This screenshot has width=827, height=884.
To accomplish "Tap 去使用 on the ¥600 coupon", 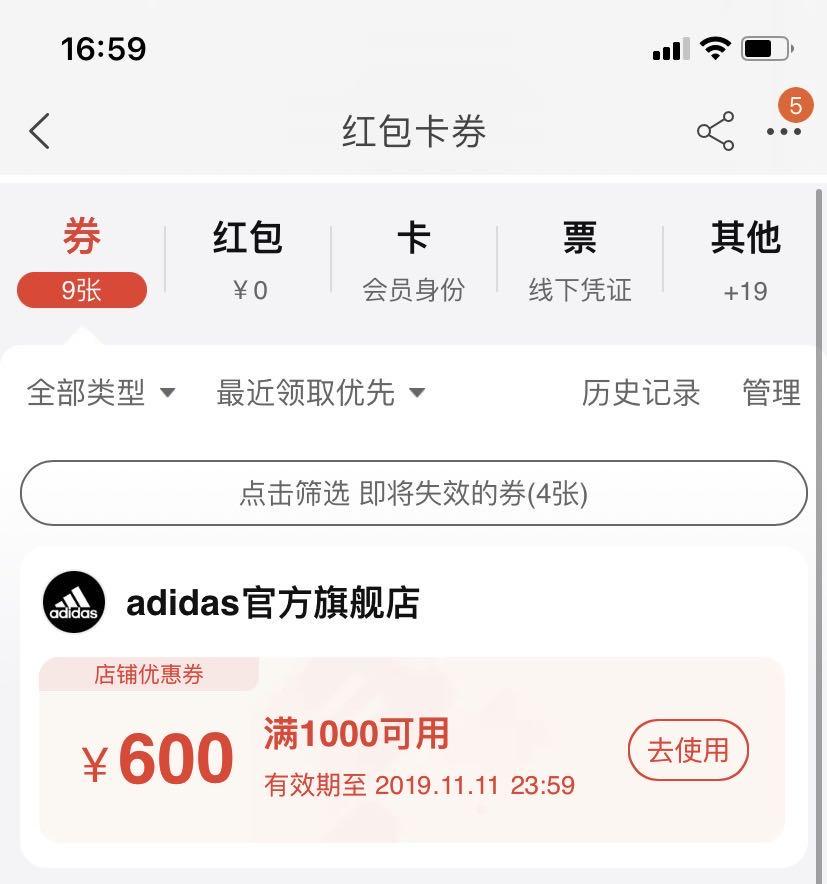I will coord(688,750).
